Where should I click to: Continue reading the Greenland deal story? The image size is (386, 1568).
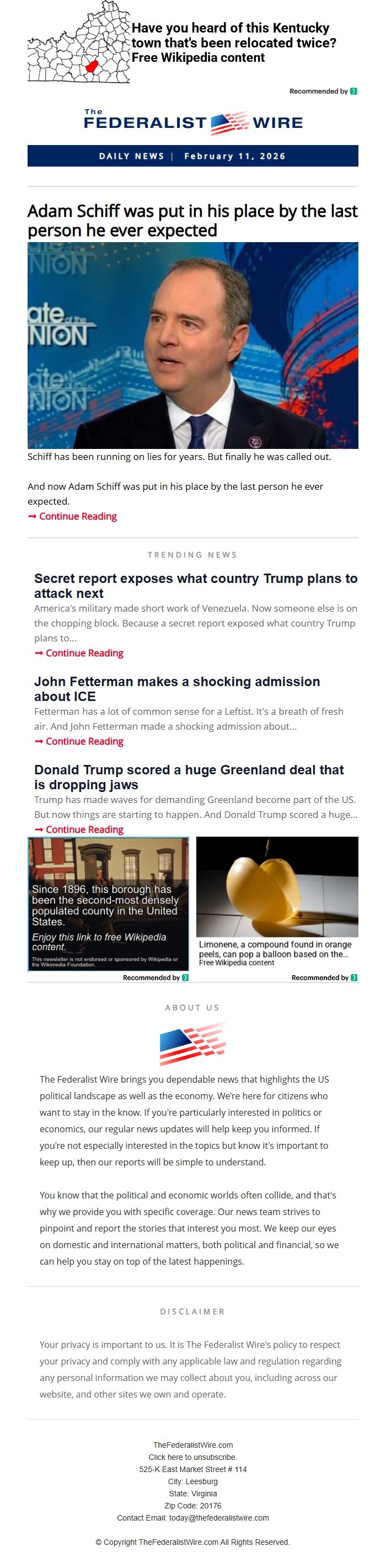point(84,830)
